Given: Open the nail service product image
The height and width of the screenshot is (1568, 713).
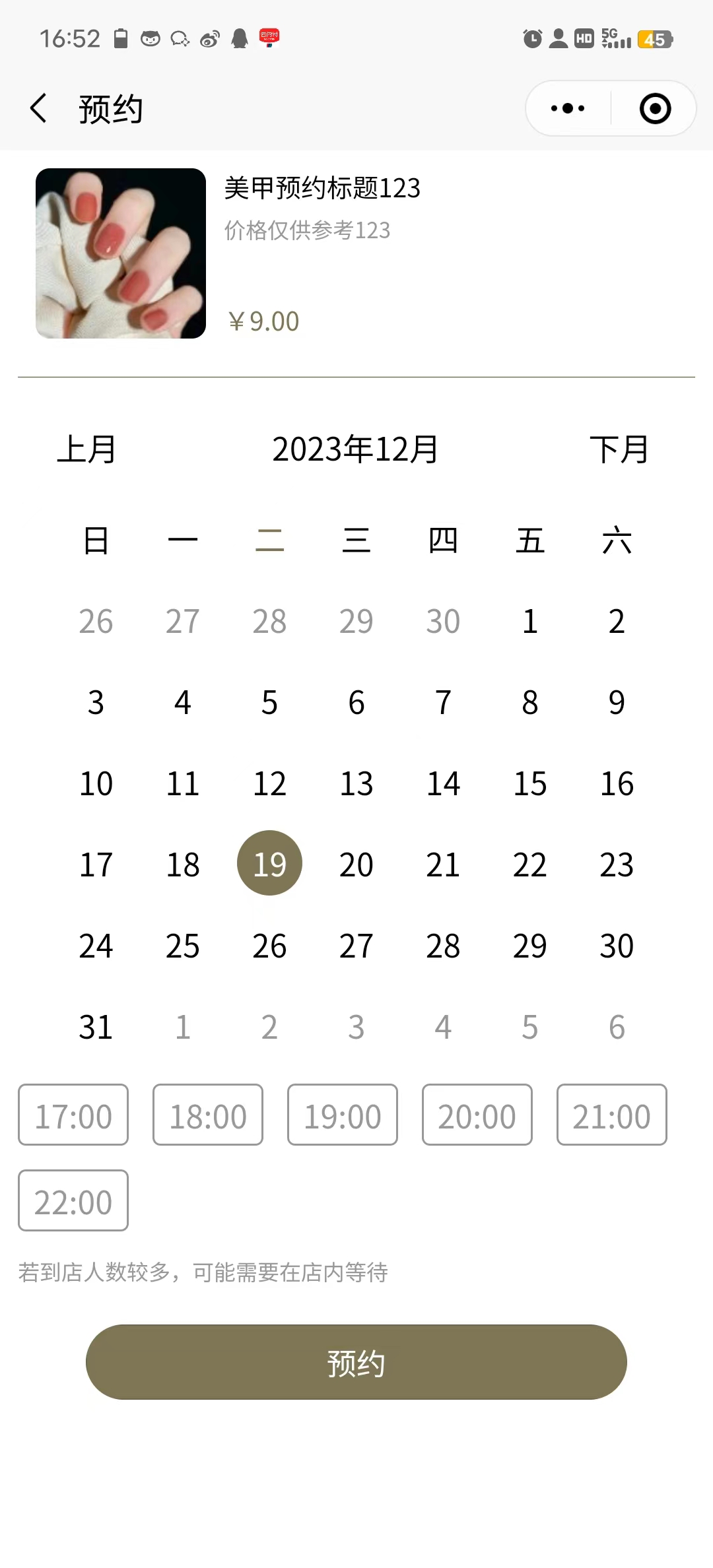Looking at the screenshot, I should 121,253.
